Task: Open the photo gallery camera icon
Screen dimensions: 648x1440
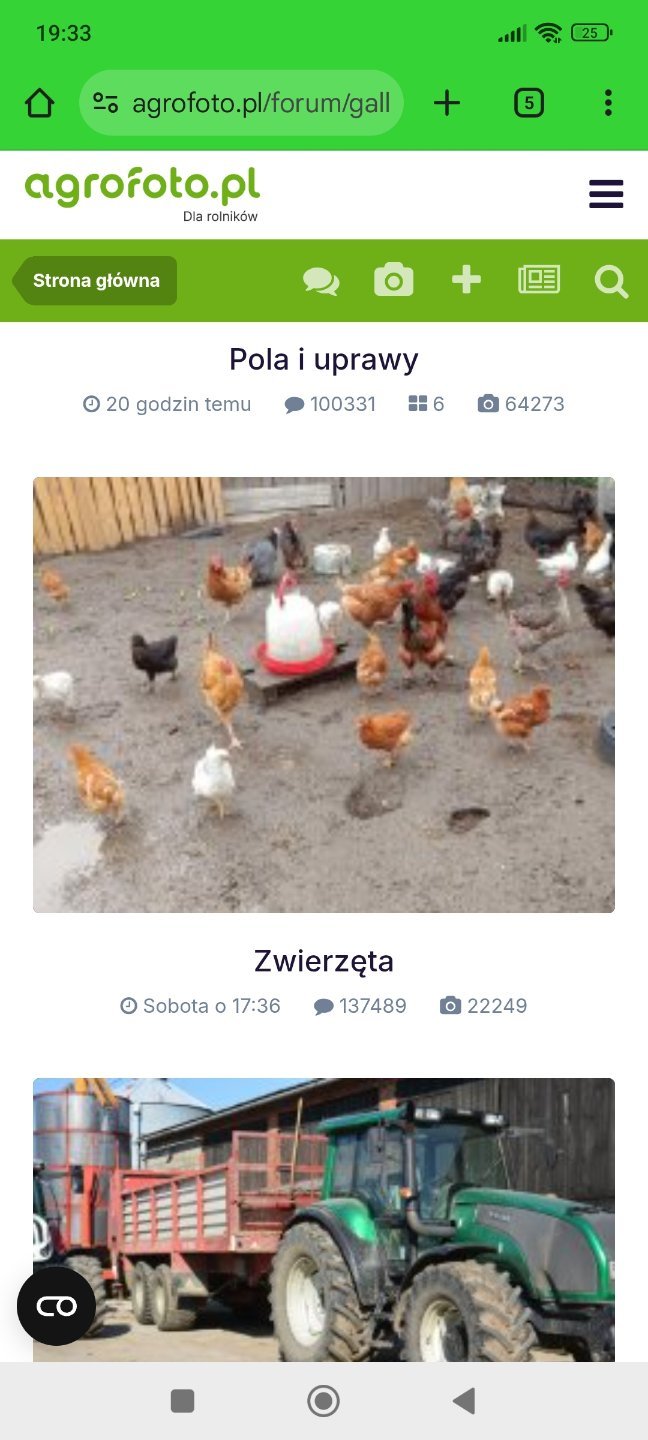Action: click(x=394, y=281)
